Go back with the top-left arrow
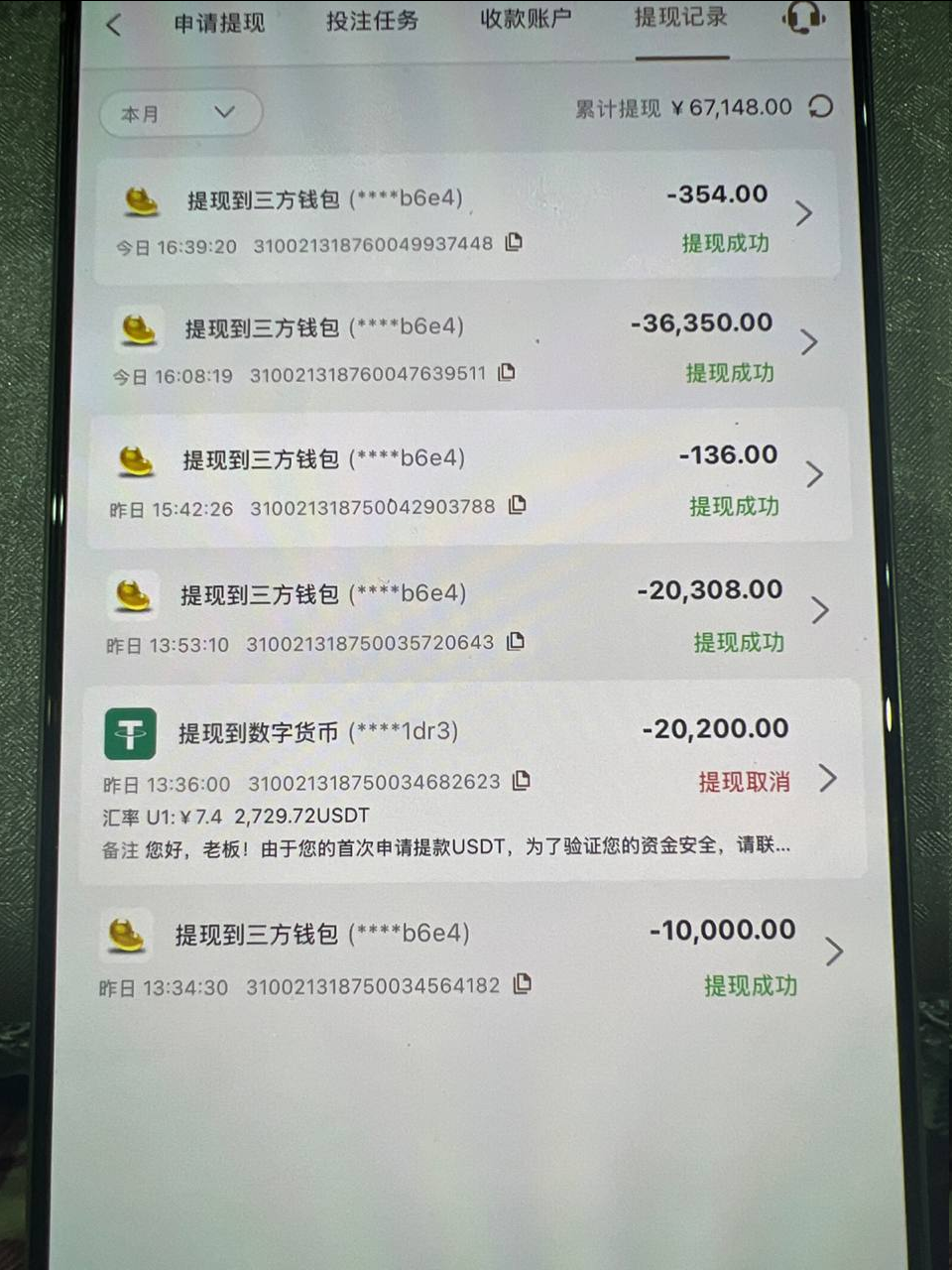Image resolution: width=952 pixels, height=1270 pixels. (x=114, y=25)
